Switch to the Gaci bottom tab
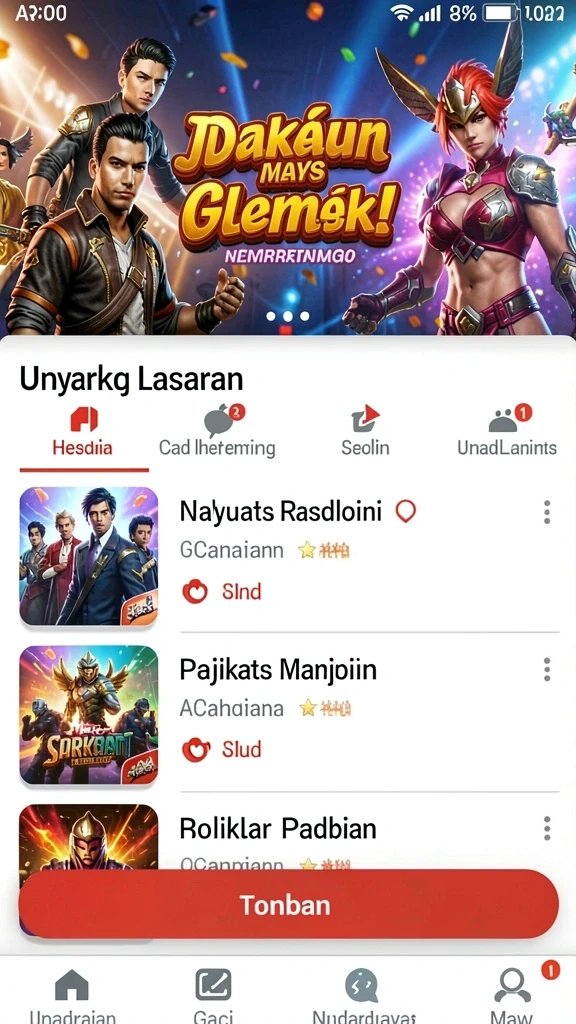 pyautogui.click(x=214, y=995)
